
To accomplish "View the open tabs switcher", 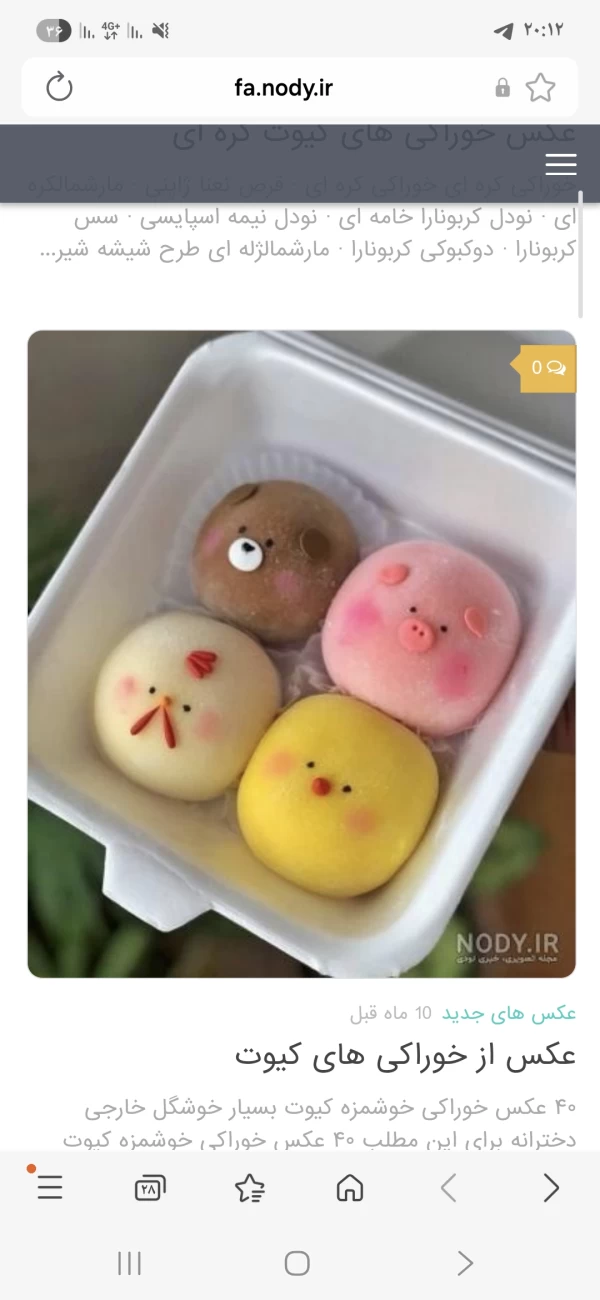I will [149, 1188].
